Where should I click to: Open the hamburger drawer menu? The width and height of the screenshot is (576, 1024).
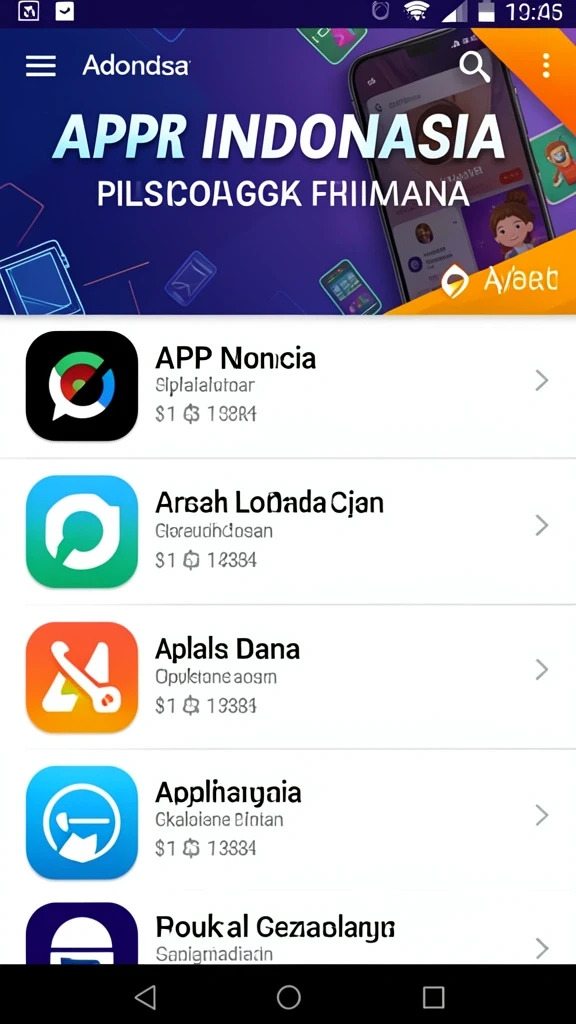(40, 66)
